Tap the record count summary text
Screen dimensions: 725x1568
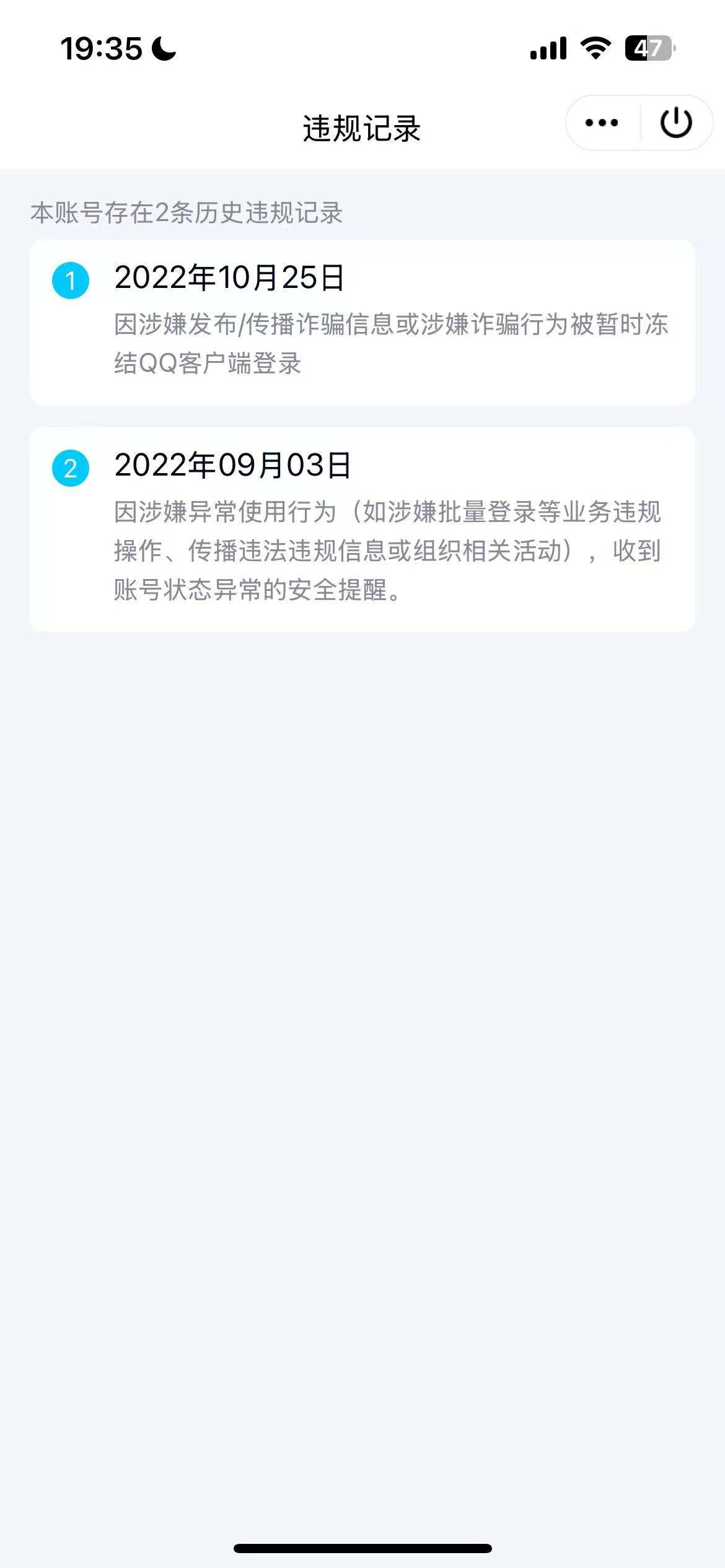pos(189,212)
